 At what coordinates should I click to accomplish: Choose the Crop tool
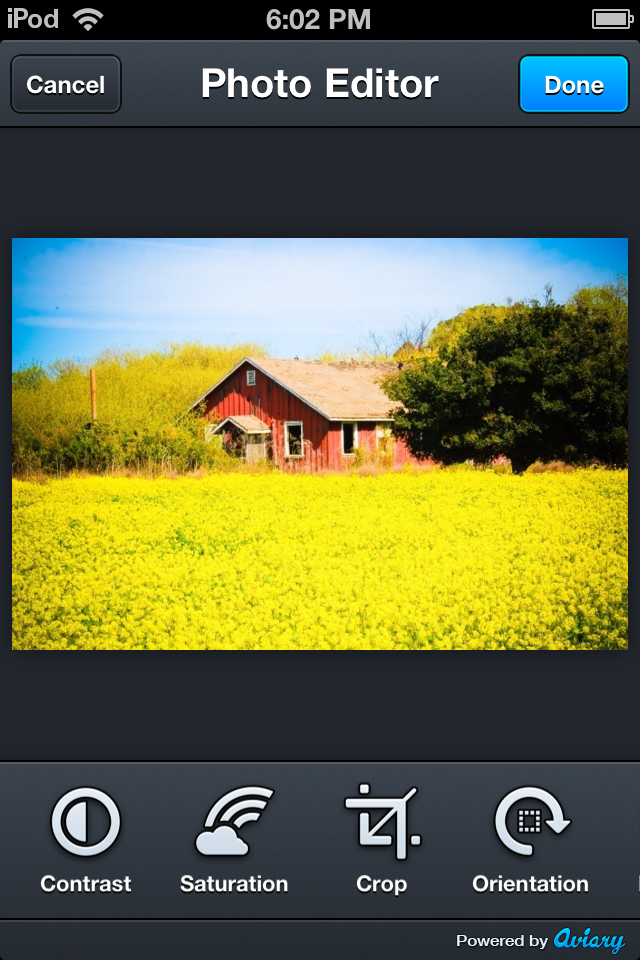[x=381, y=838]
